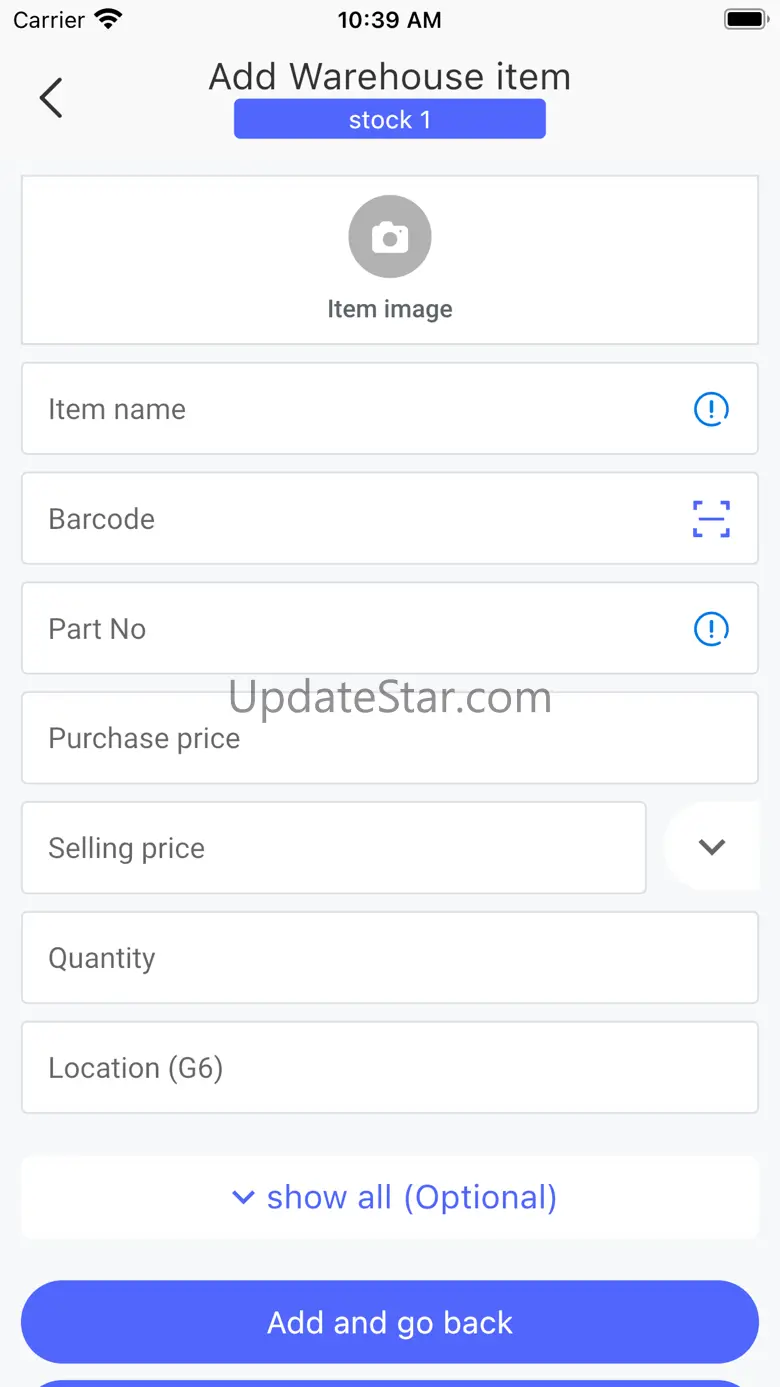The image size is (780, 1387).
Task: Focus the Purchase price field
Action: click(x=390, y=738)
